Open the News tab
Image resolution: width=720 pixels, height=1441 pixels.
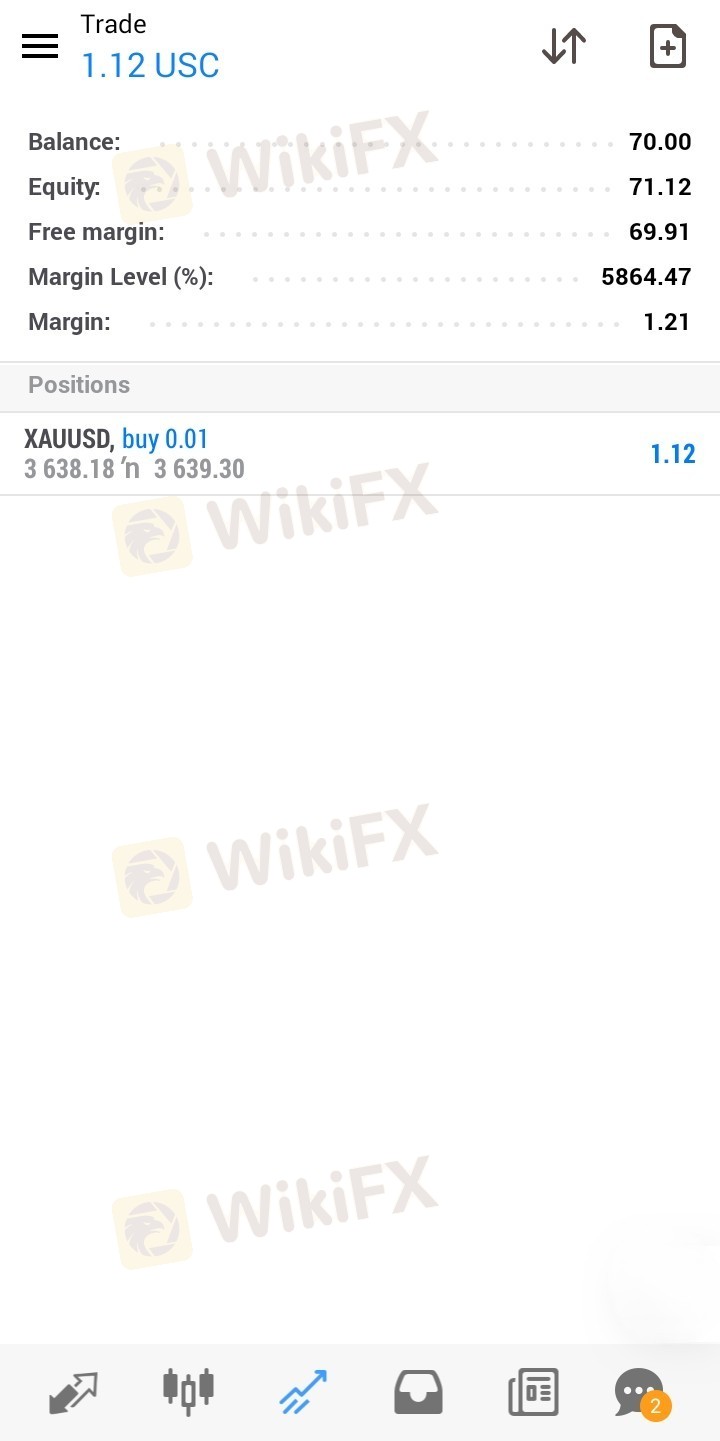tap(533, 1391)
